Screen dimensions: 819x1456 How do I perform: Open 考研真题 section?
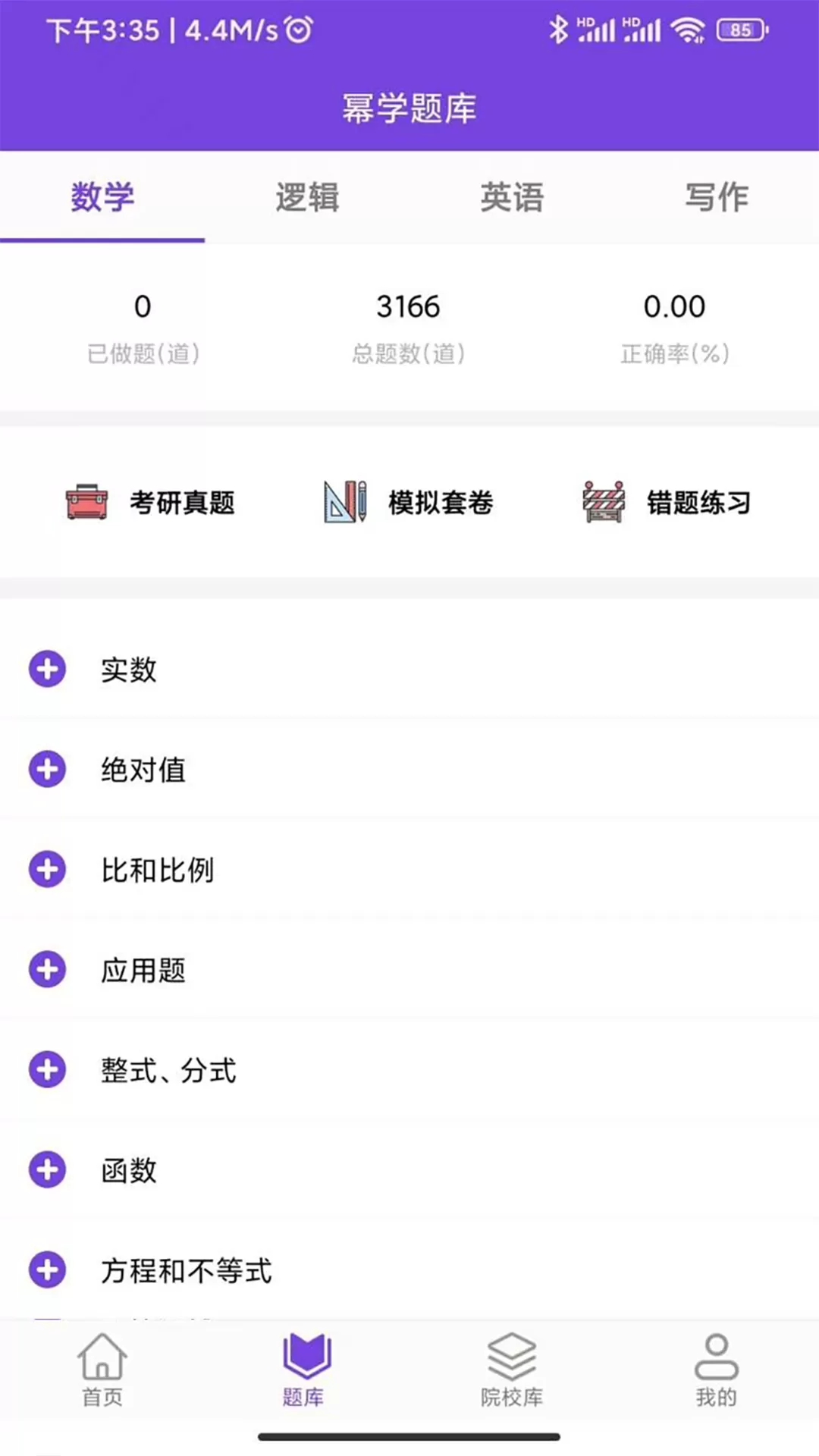pos(151,502)
